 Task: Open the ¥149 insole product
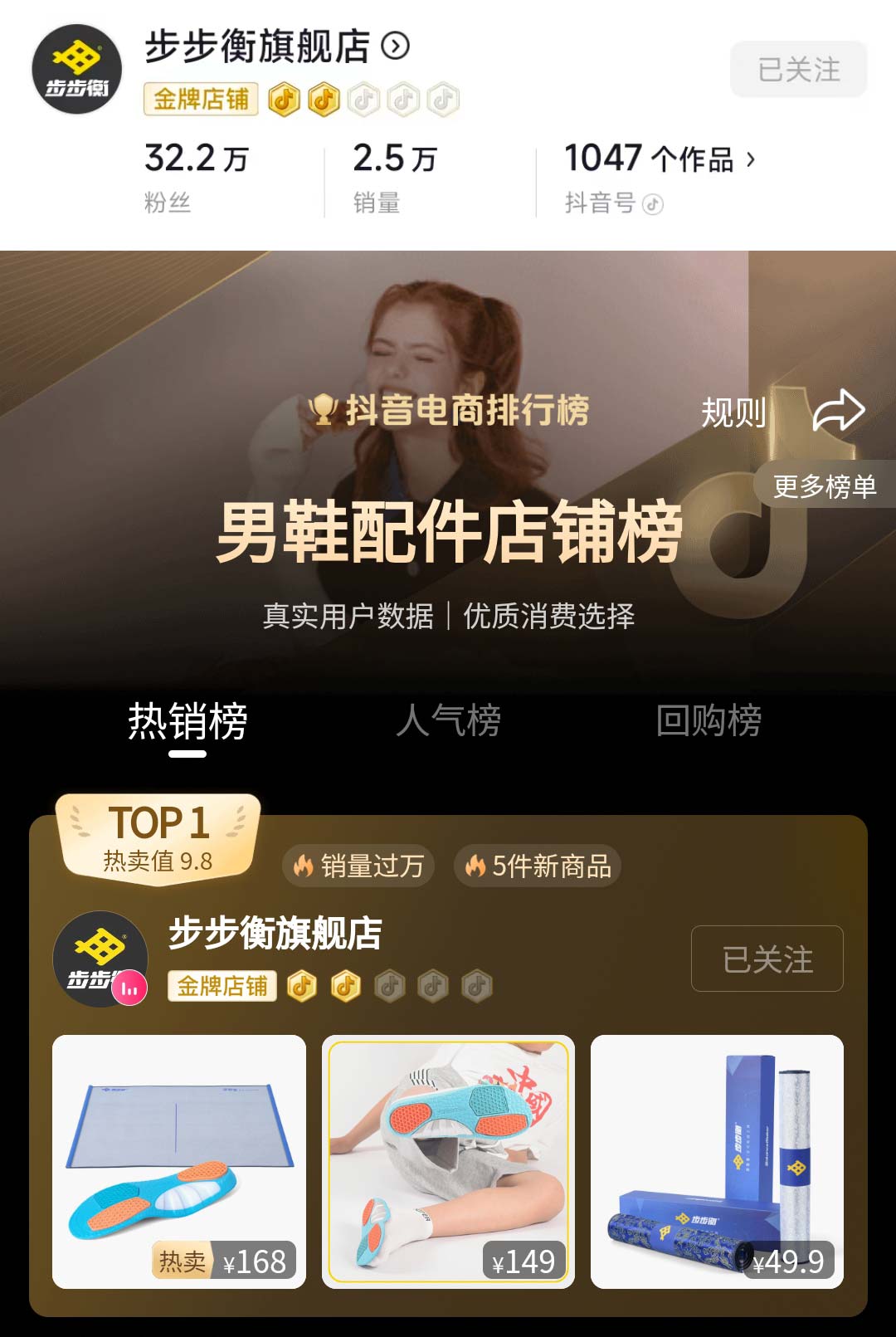pos(448,1161)
